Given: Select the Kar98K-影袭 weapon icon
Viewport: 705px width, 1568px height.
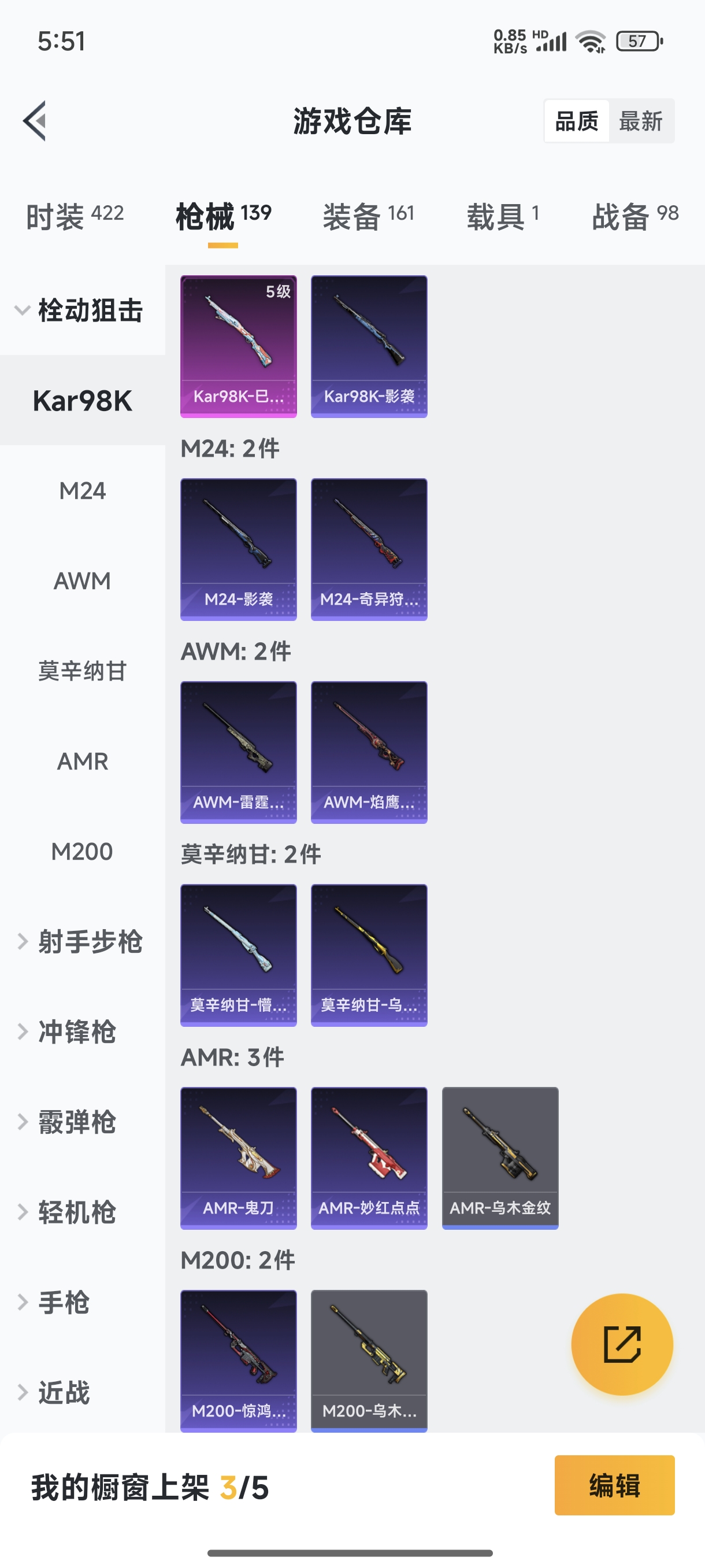Looking at the screenshot, I should (x=369, y=346).
